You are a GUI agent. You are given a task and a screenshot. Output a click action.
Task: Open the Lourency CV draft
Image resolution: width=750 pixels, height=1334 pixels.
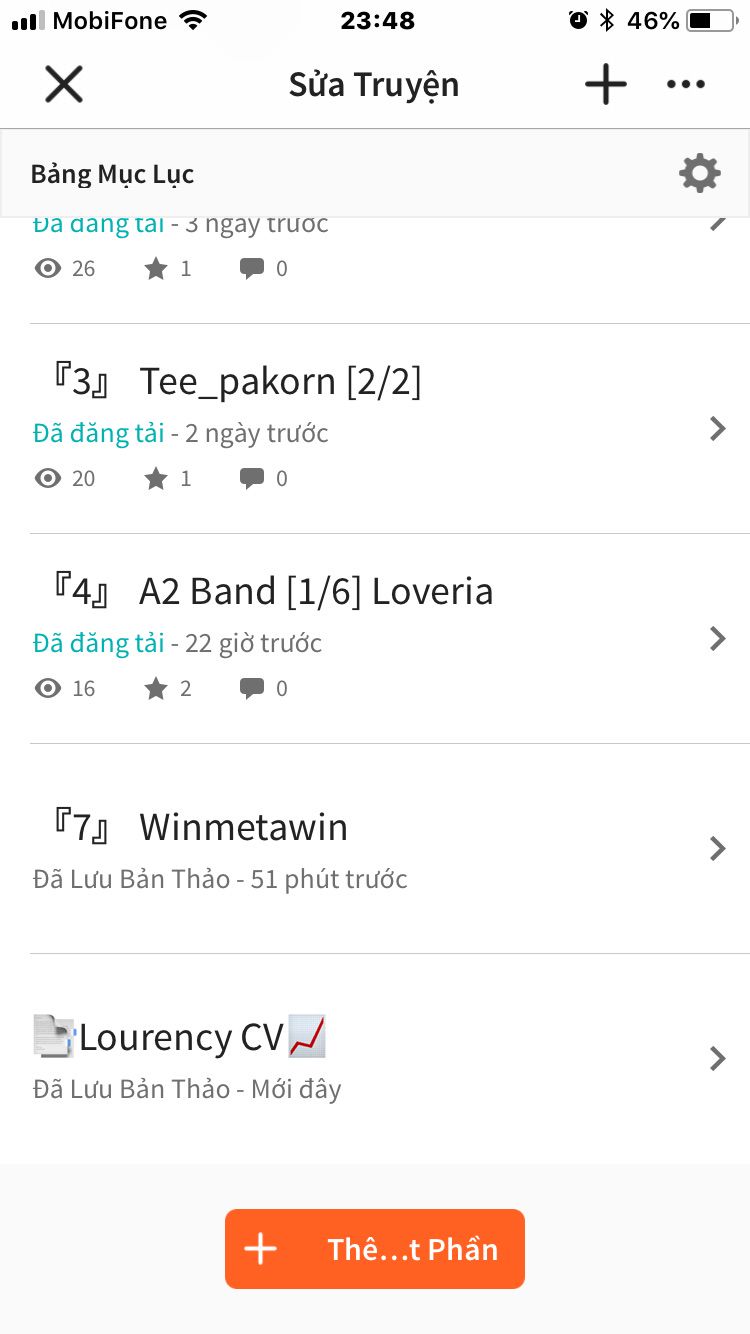[x=390, y=1059]
